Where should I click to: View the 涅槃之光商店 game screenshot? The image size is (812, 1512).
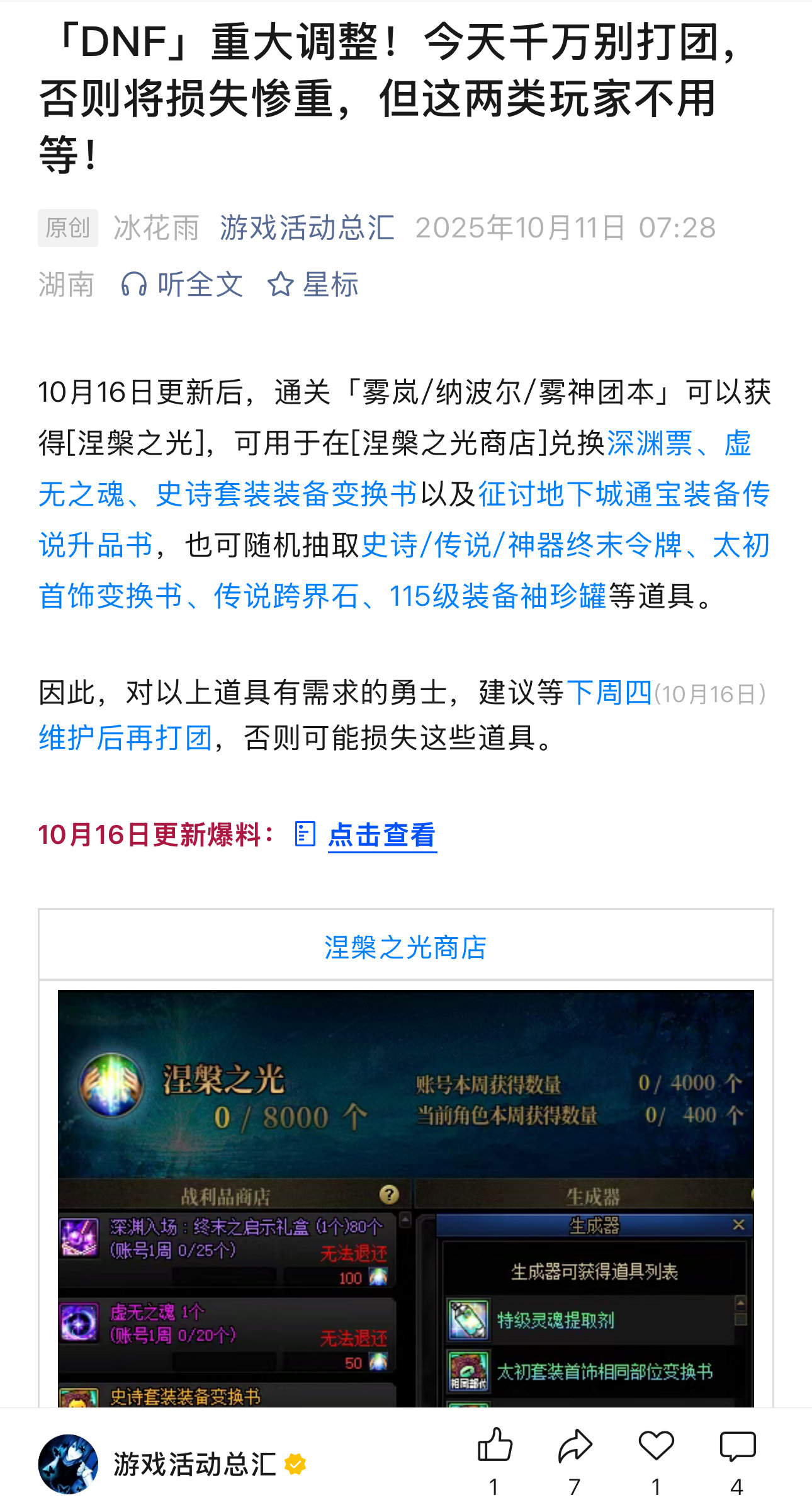(405, 1197)
